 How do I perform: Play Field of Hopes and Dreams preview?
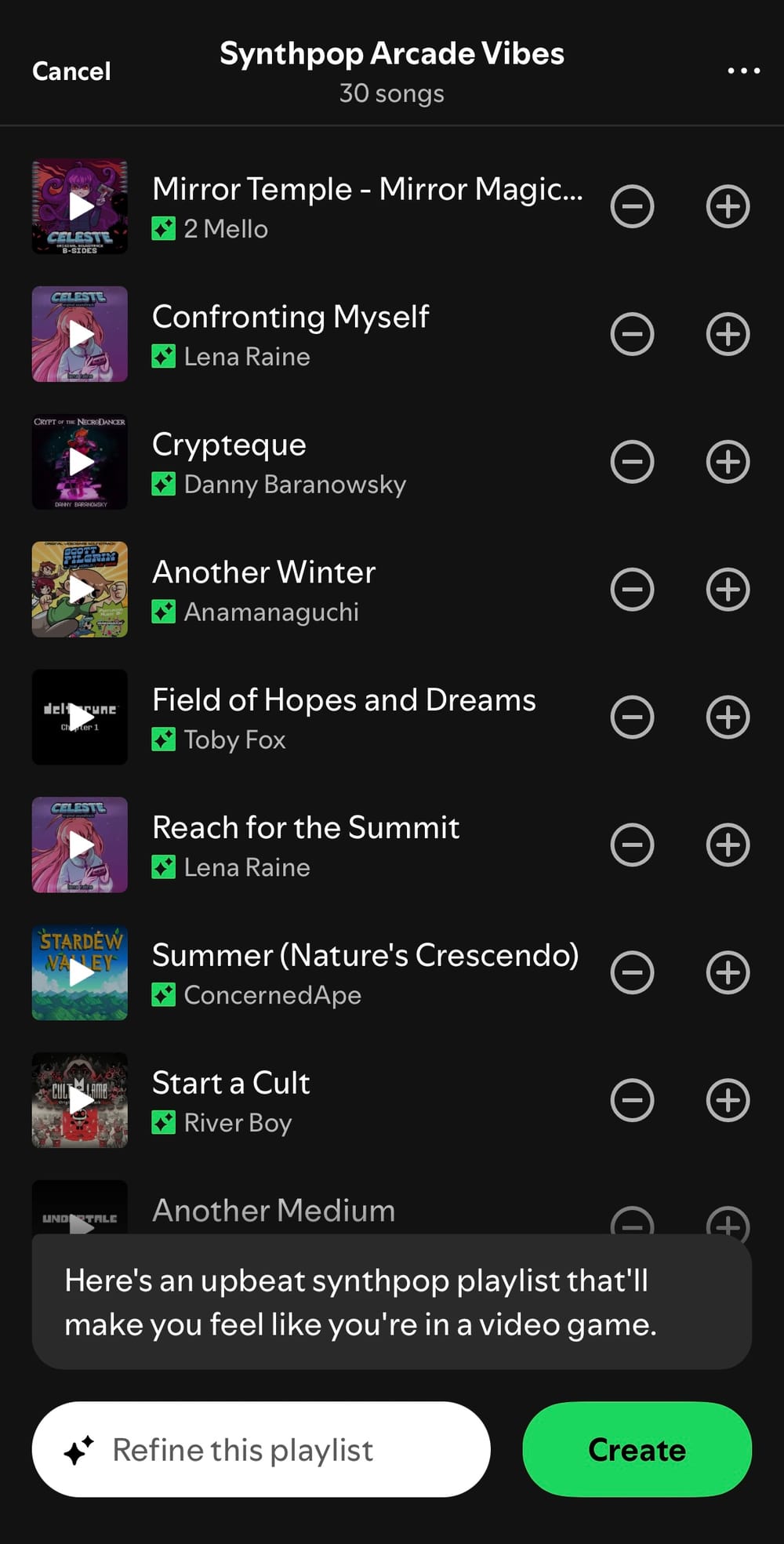(x=80, y=717)
